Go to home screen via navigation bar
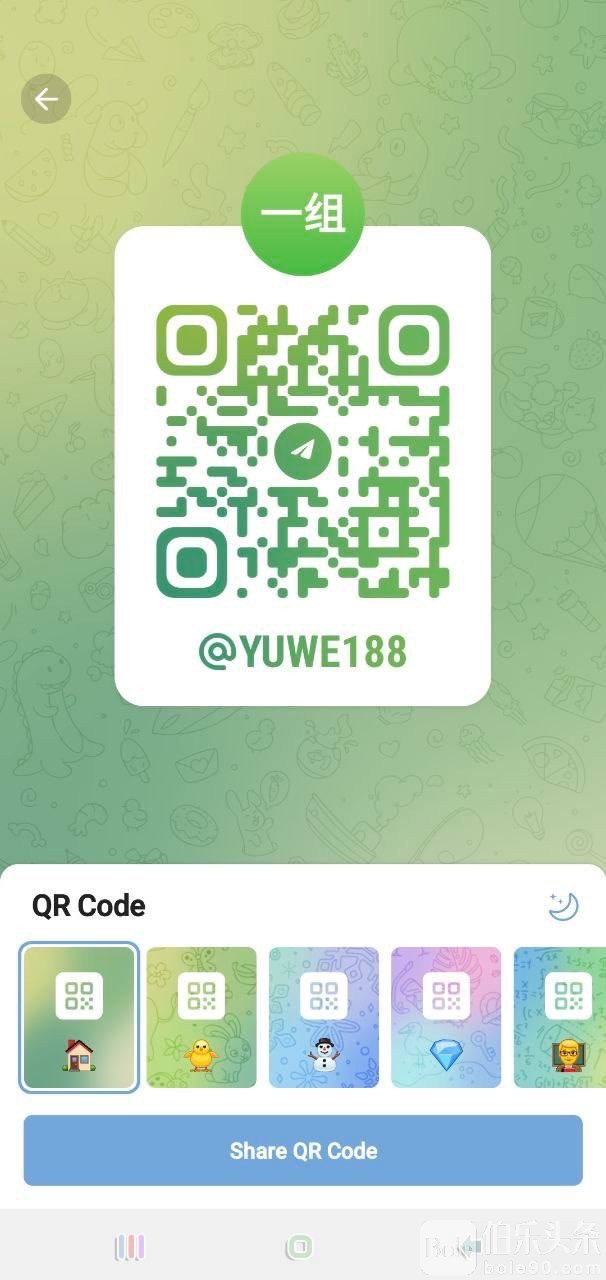The image size is (606, 1280). (x=298, y=1246)
